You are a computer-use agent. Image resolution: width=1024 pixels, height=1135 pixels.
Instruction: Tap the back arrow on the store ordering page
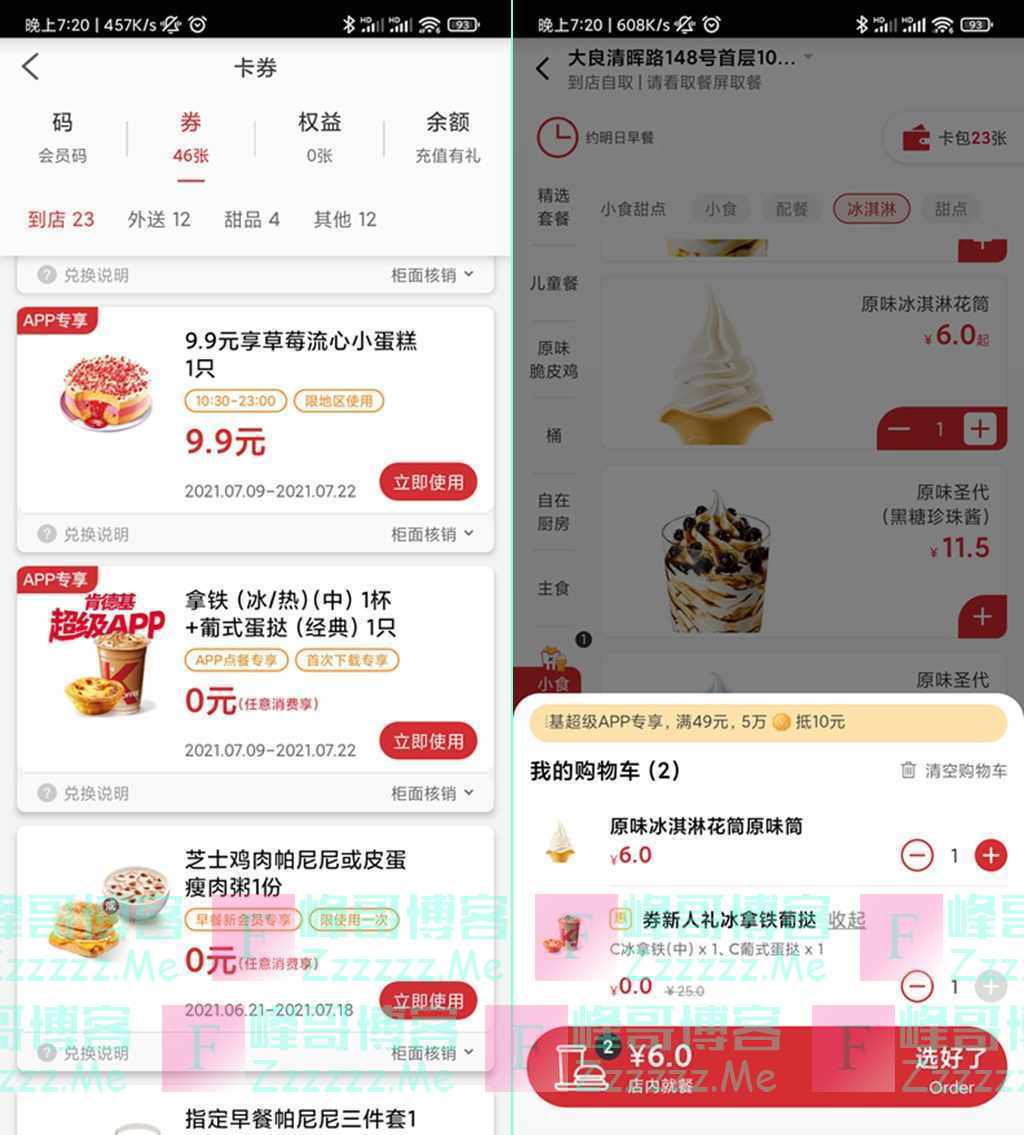coord(541,70)
